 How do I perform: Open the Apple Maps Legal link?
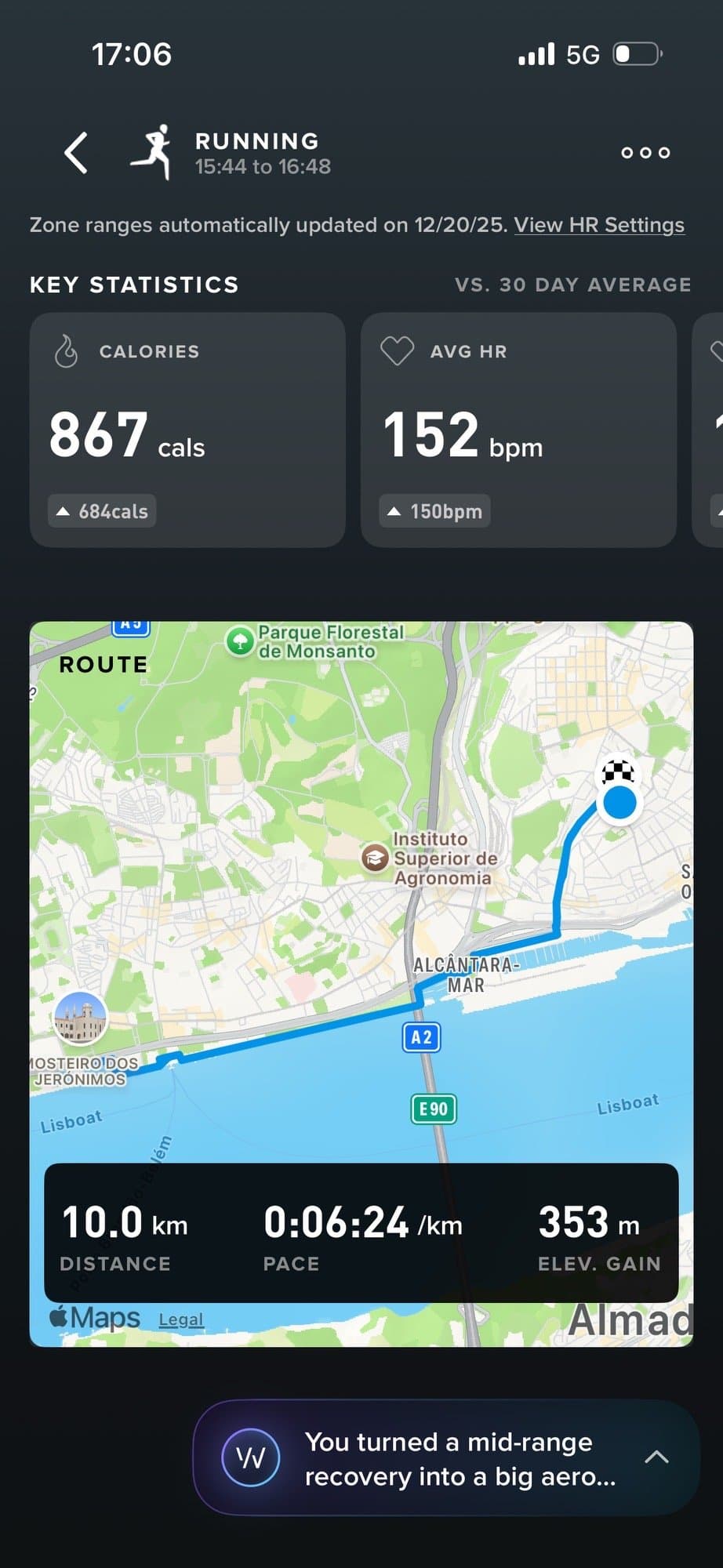(x=180, y=1319)
